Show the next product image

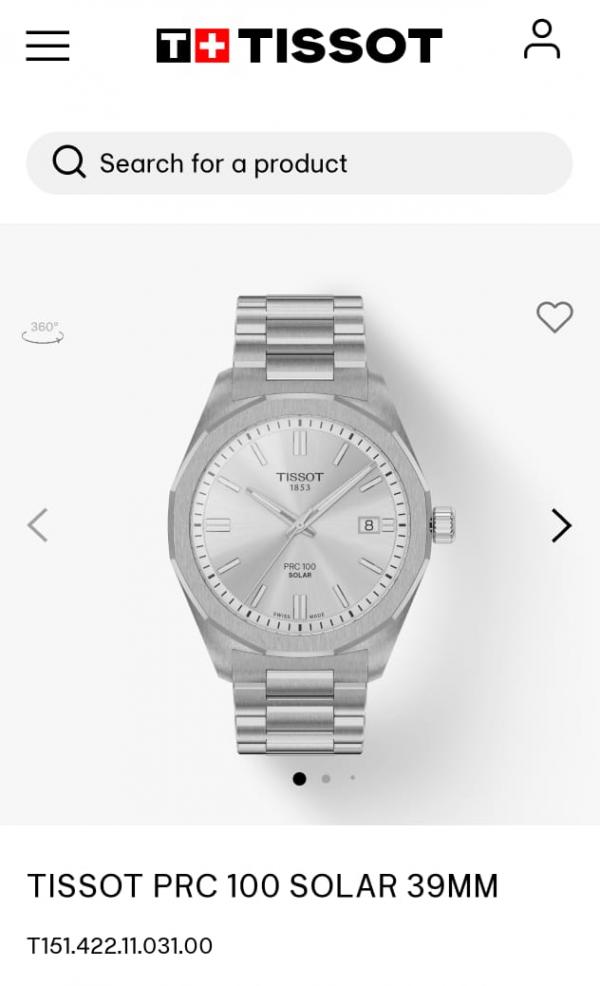[x=561, y=525]
